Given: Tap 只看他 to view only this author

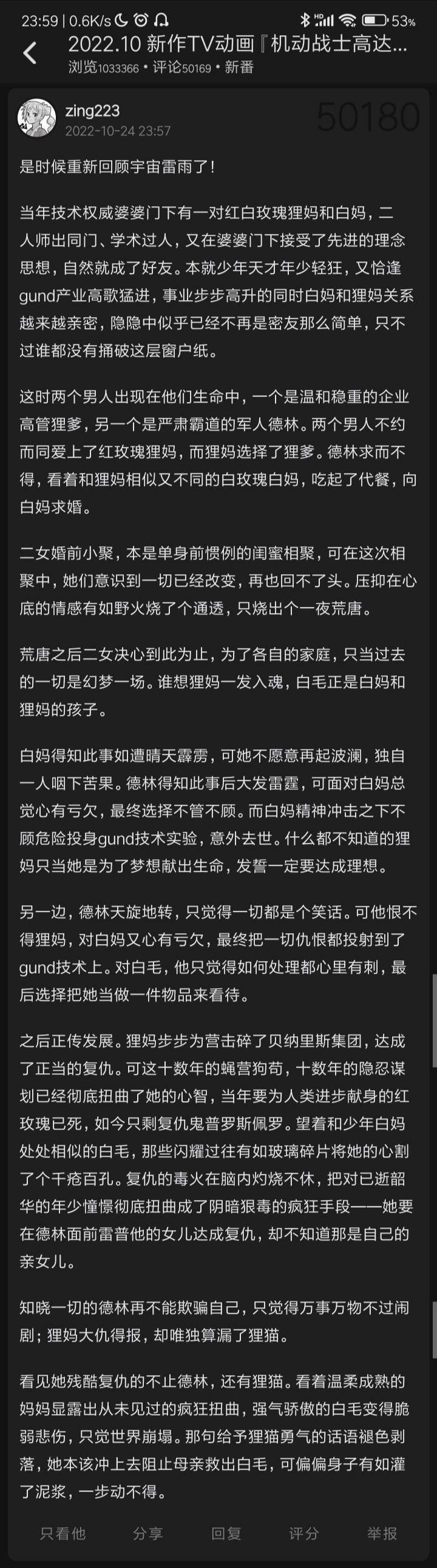Looking at the screenshot, I should (x=63, y=1533).
